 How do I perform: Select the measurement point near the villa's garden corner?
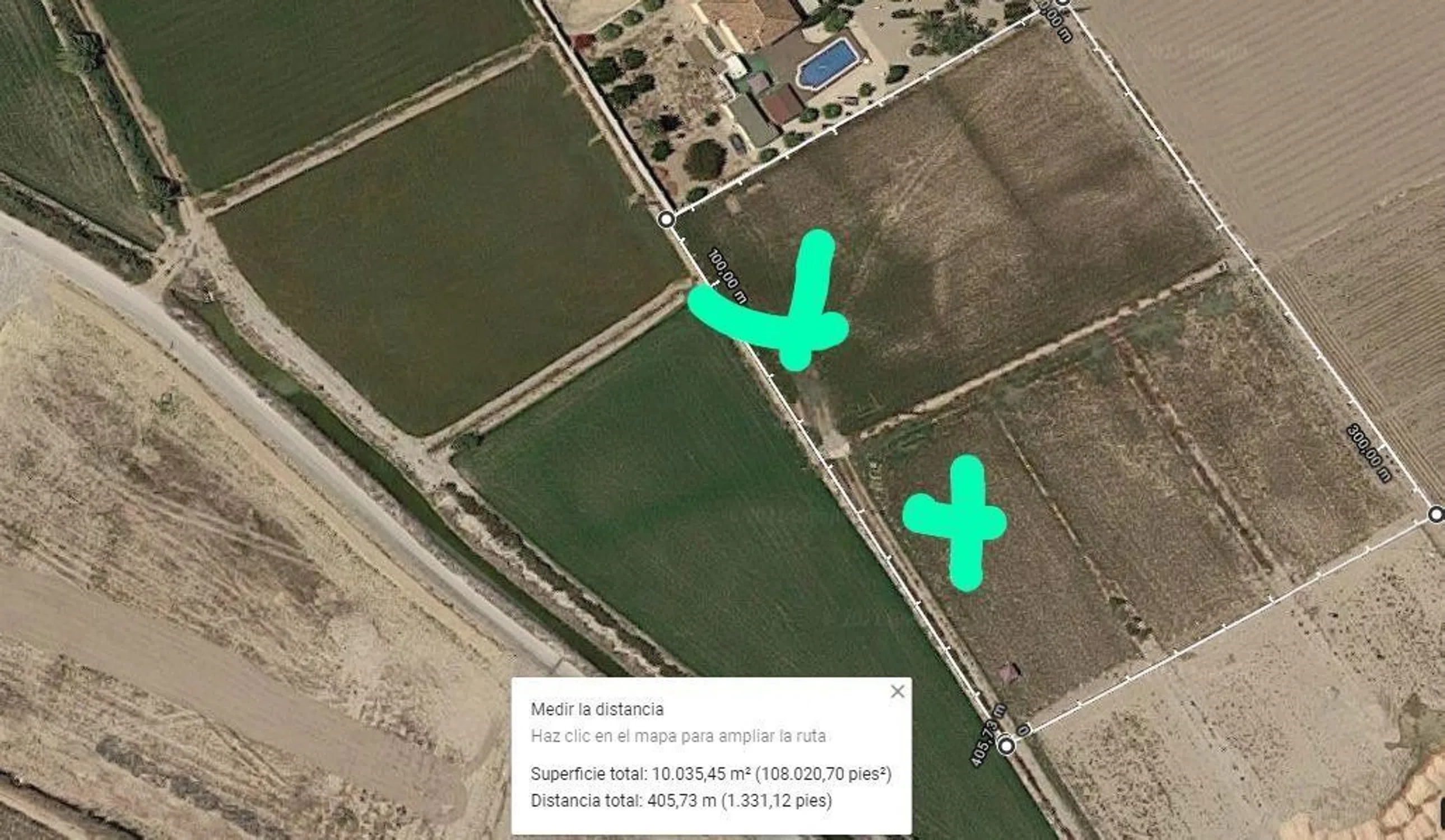666,219
